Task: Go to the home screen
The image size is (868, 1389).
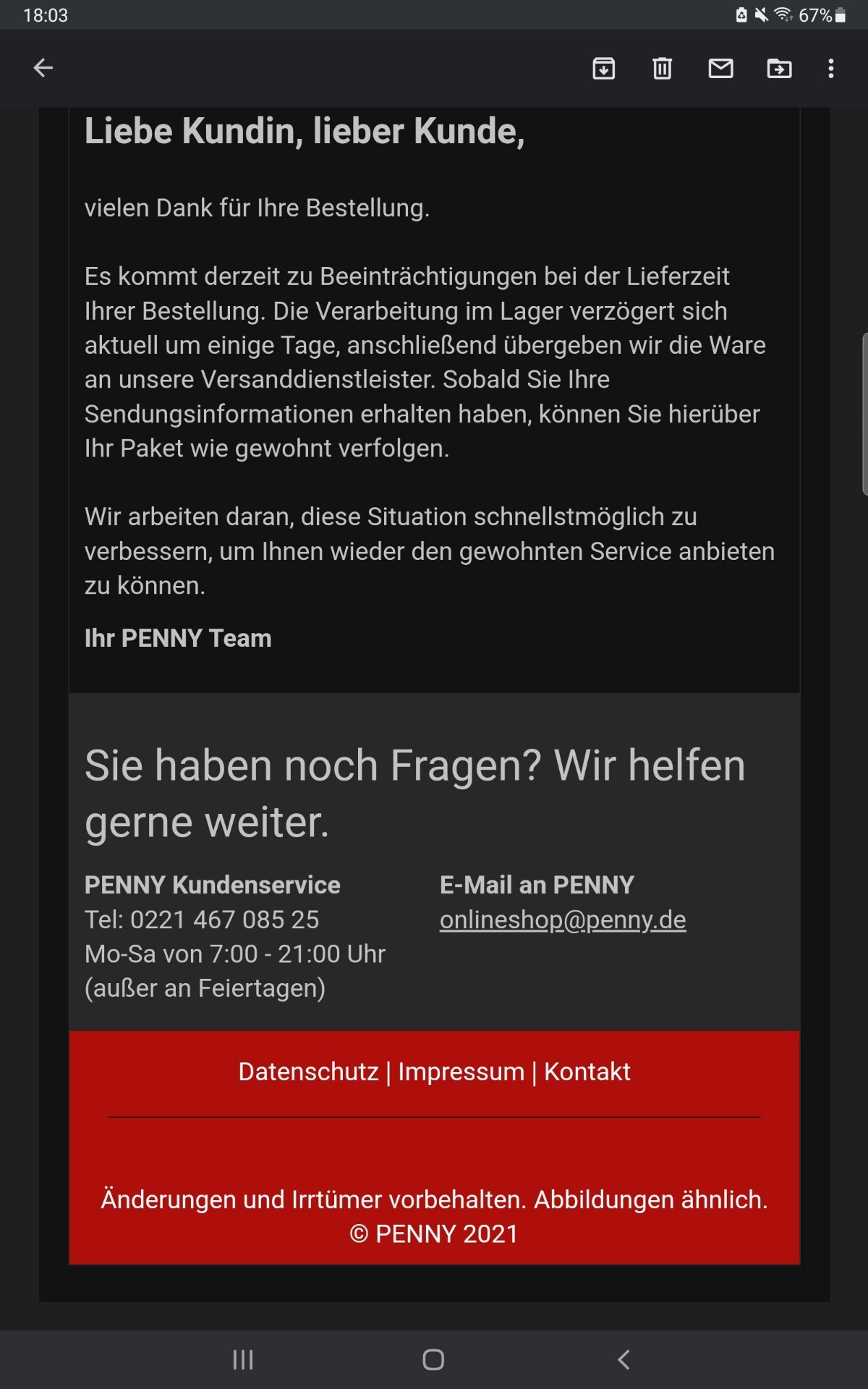Action: click(433, 1359)
